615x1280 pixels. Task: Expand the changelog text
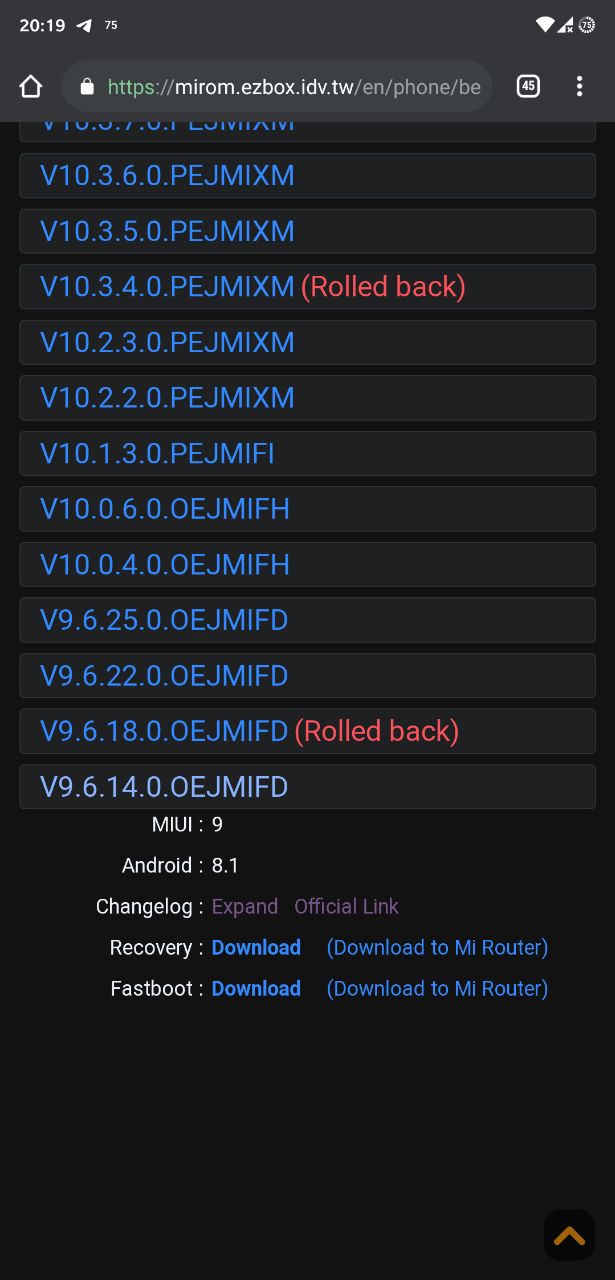(245, 907)
